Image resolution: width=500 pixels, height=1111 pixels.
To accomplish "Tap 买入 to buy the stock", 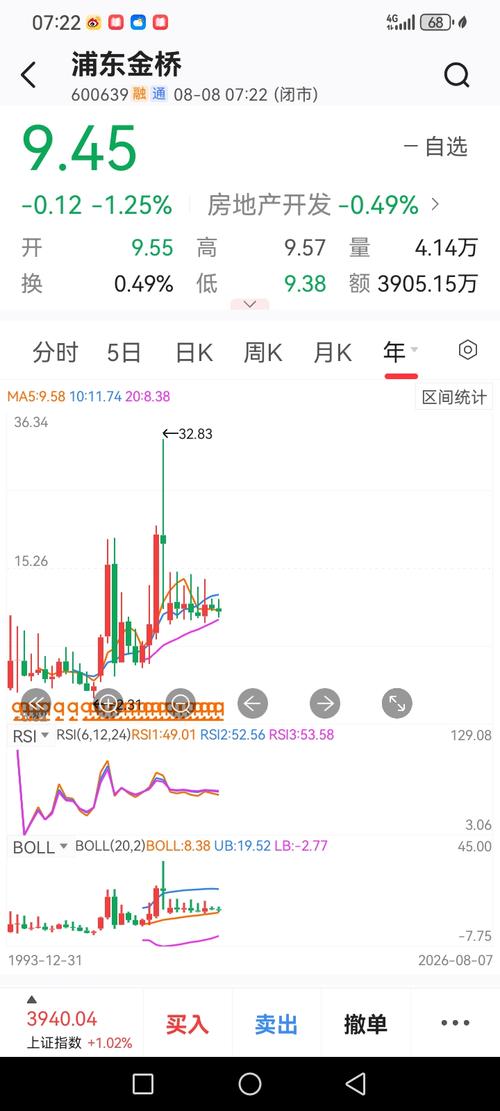I will (x=188, y=1024).
